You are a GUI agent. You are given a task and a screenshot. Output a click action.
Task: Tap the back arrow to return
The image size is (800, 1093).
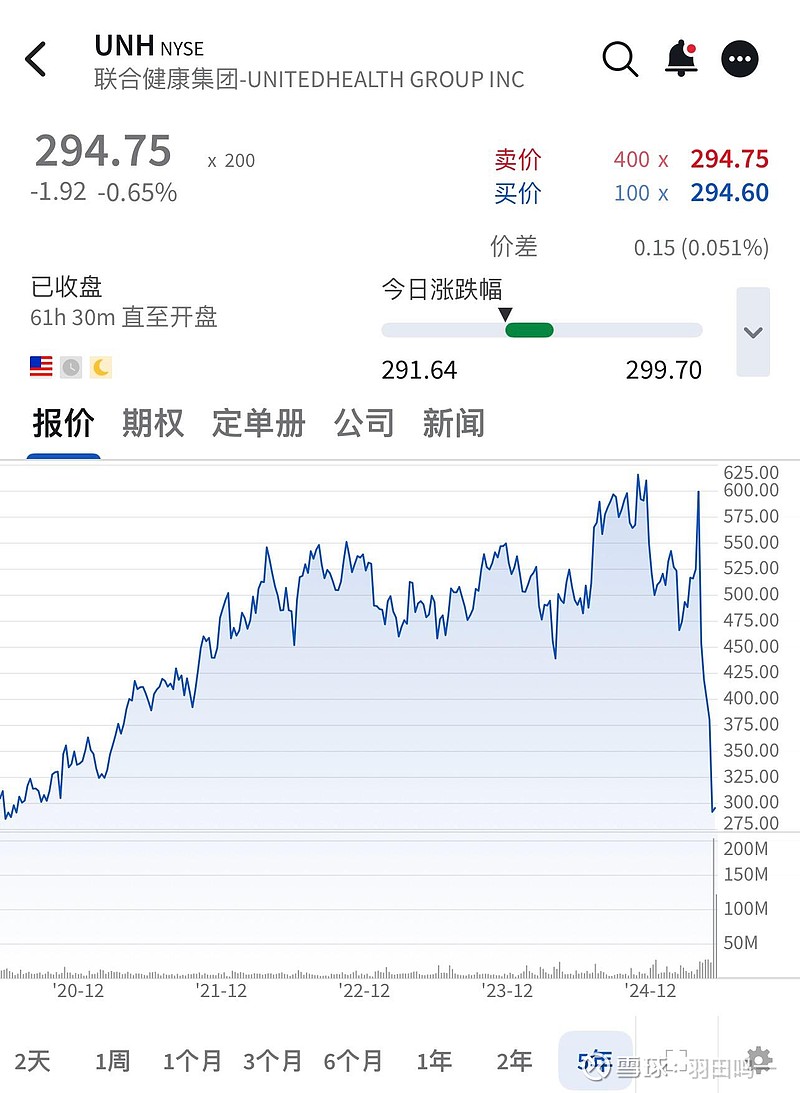(x=36, y=59)
